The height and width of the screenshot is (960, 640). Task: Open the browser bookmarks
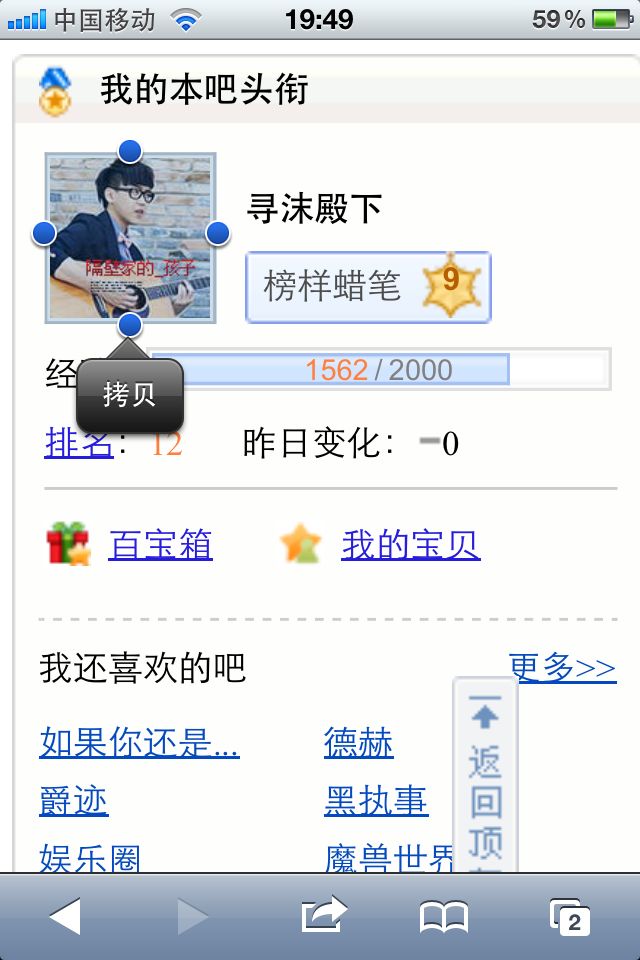(443, 917)
